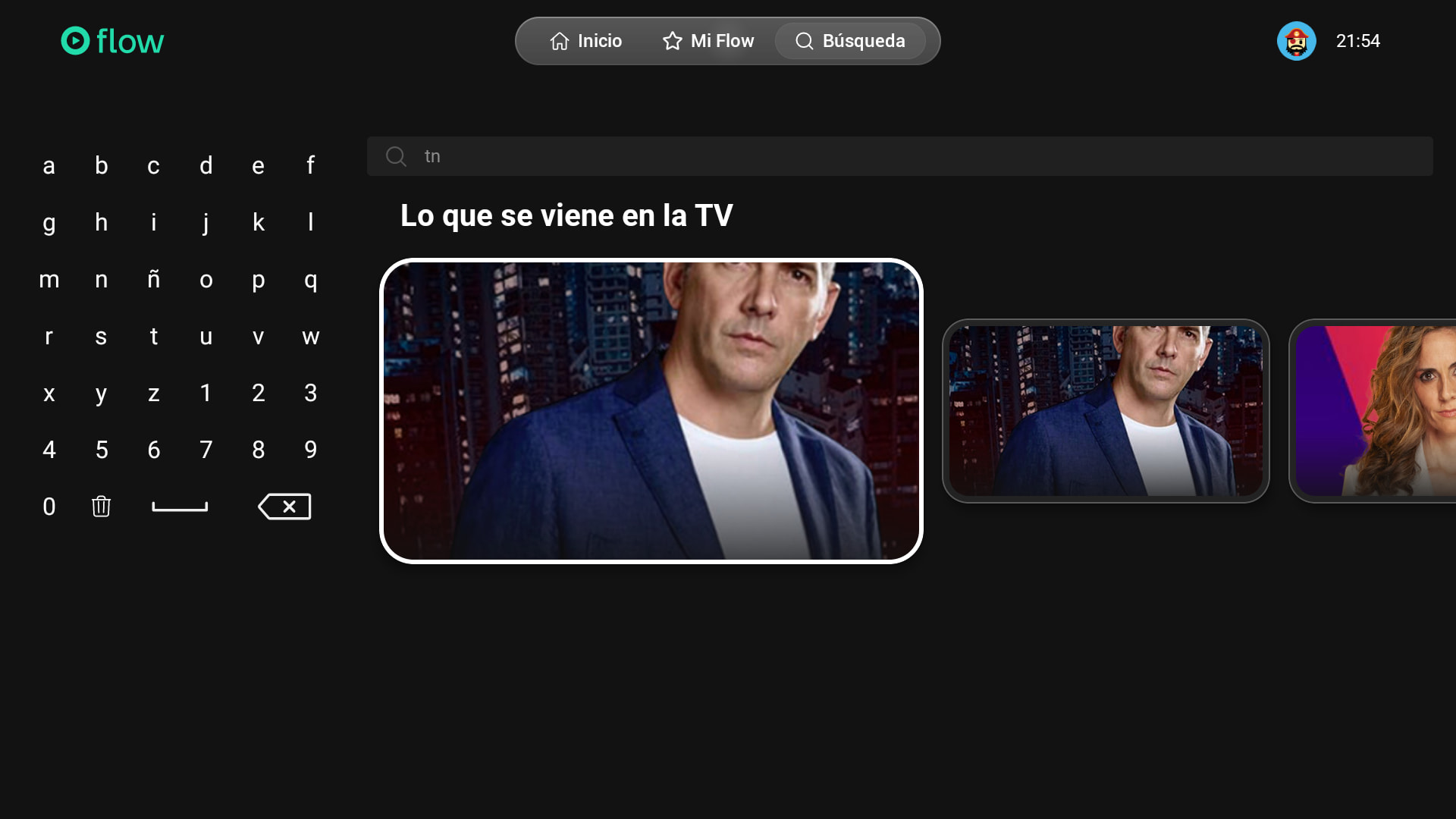Open the card with the curly-haired woman
1456x819 pixels.
[1373, 411]
